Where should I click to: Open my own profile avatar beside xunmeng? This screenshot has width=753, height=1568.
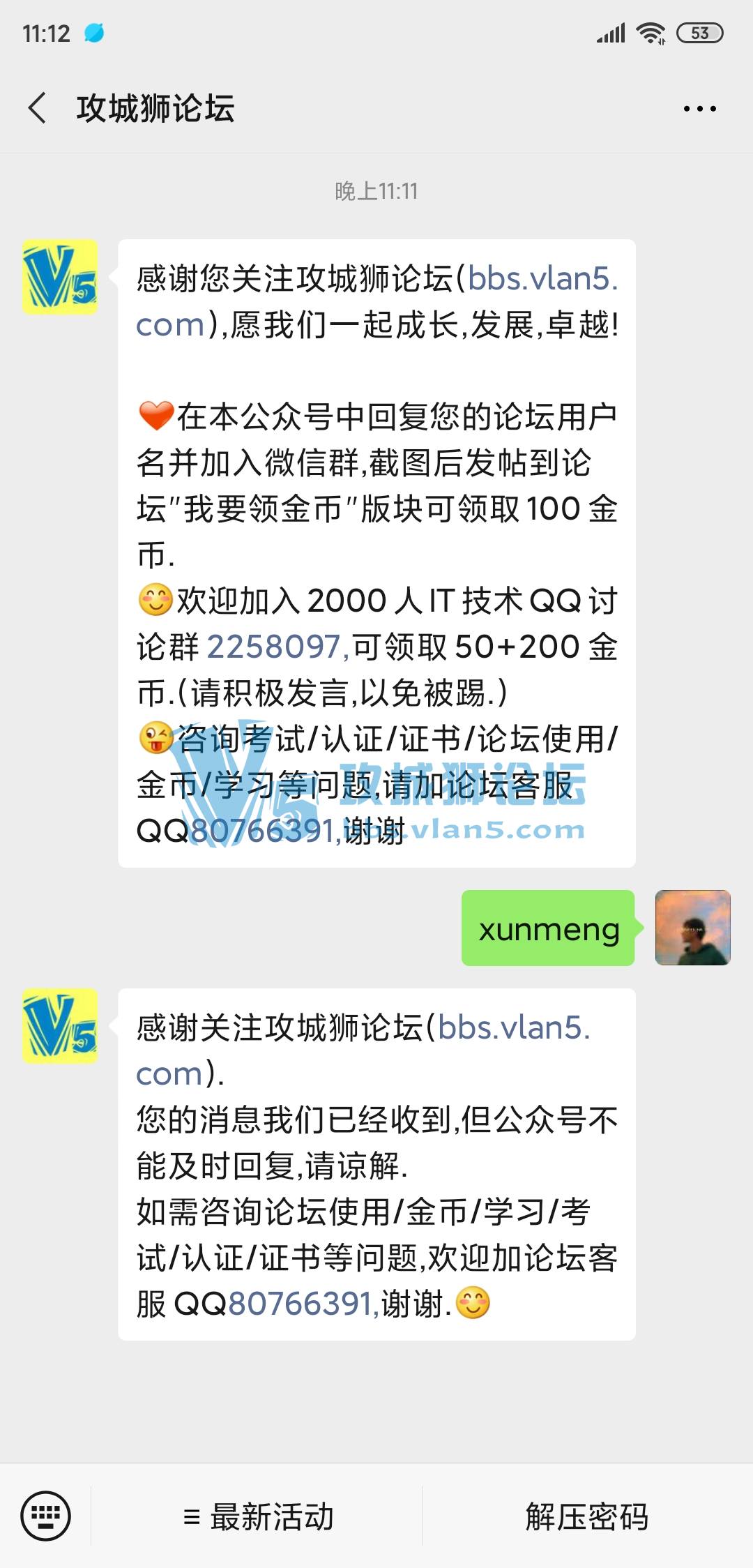click(x=692, y=928)
